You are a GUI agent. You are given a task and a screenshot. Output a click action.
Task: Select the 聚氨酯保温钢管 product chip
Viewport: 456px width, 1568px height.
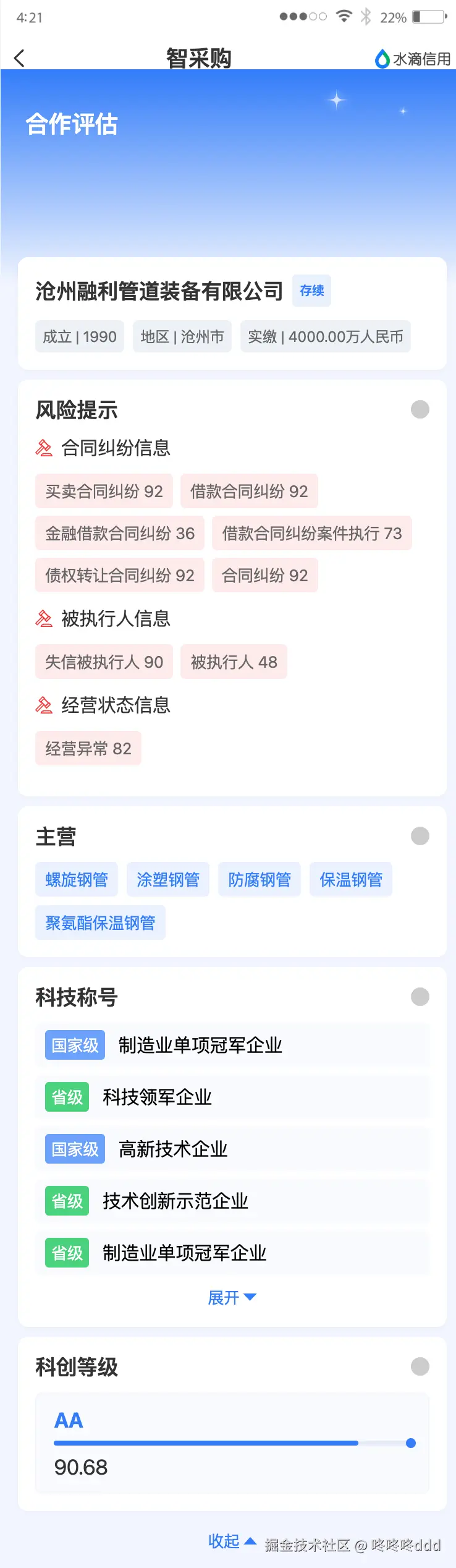click(x=100, y=923)
